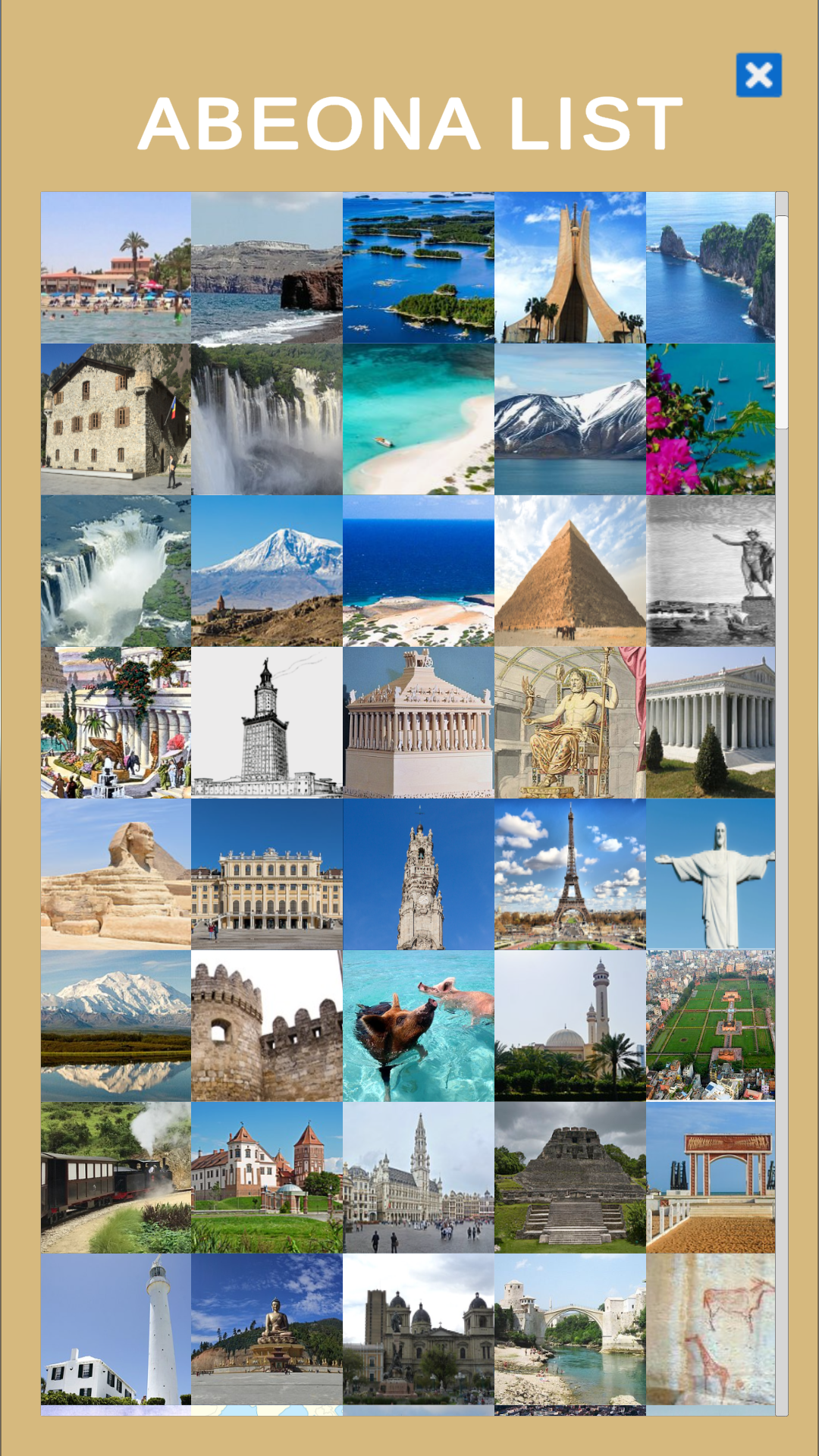Open the Eiffel Tower photo

tap(570, 874)
